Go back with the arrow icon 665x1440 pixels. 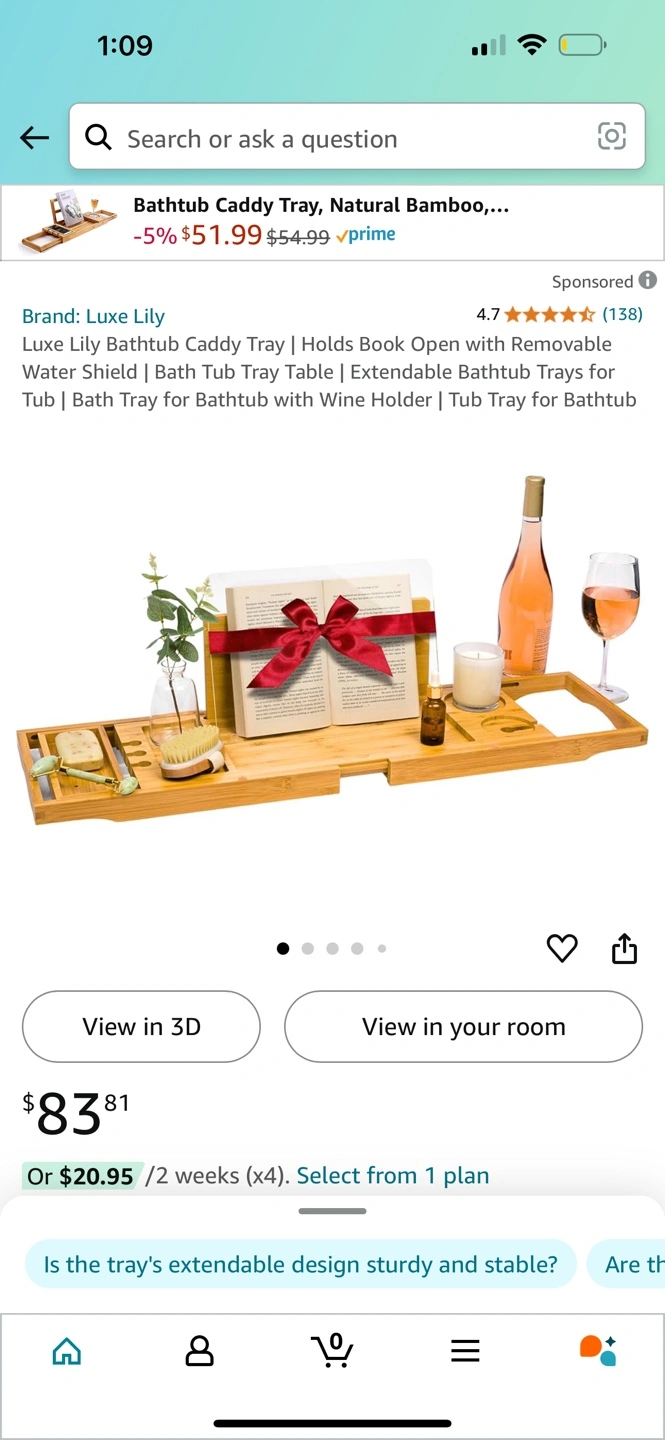point(35,138)
